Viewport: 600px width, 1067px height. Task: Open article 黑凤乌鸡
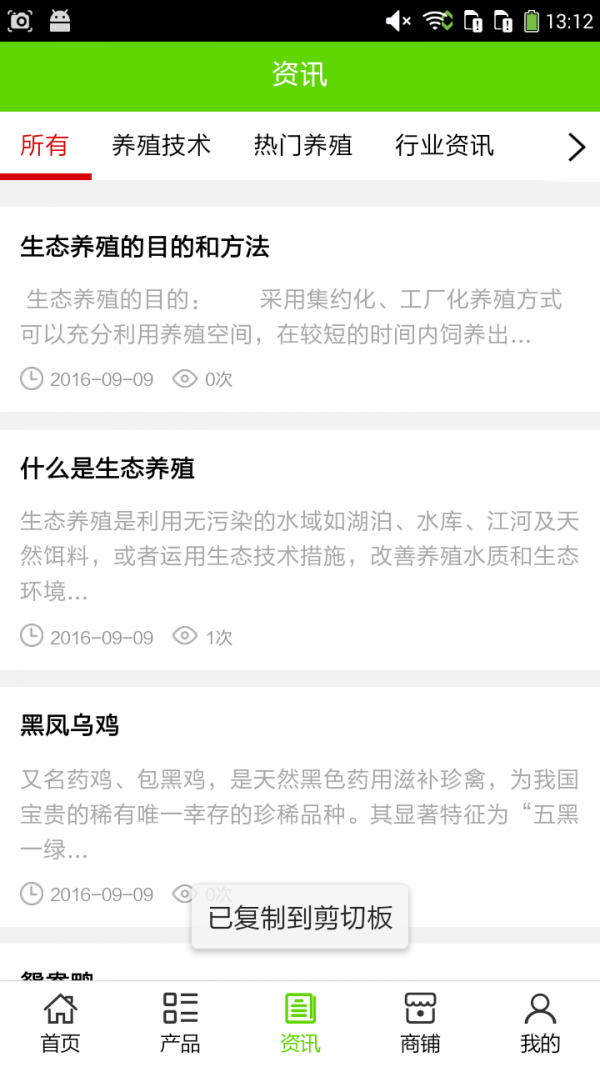click(x=70, y=725)
